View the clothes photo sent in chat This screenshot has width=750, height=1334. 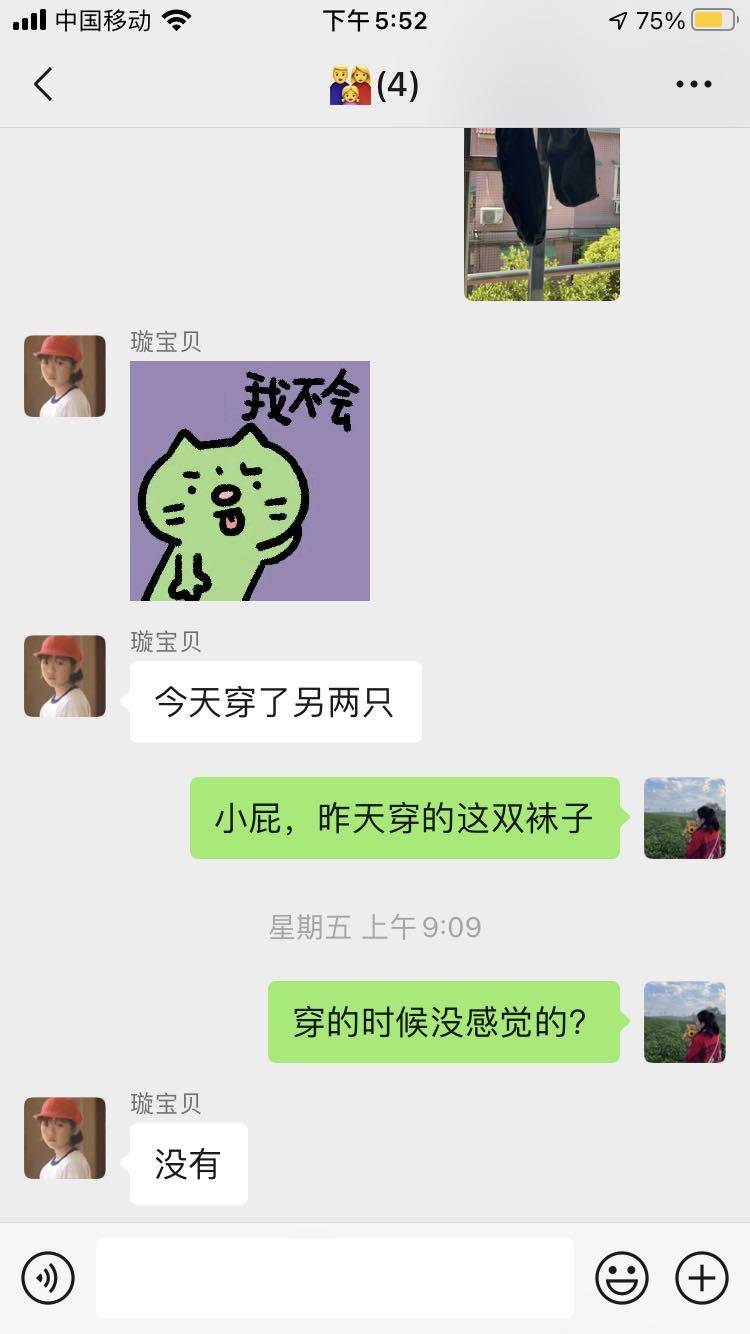click(542, 213)
